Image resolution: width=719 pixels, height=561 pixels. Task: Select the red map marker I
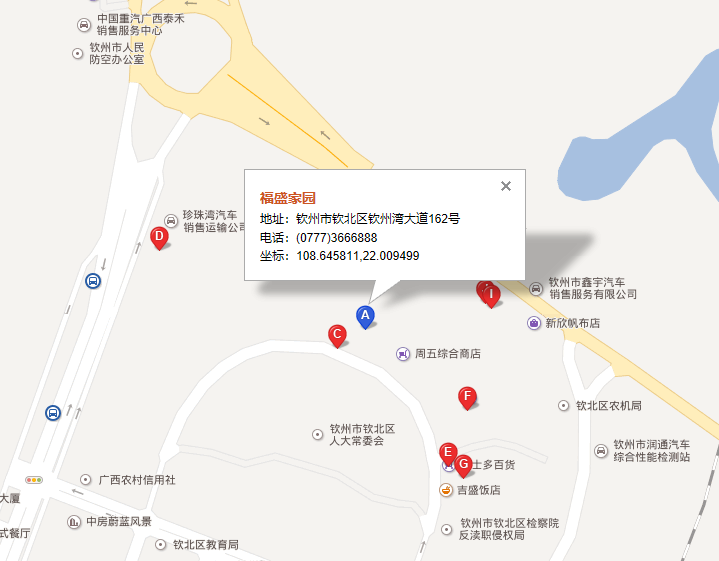tap(492, 293)
